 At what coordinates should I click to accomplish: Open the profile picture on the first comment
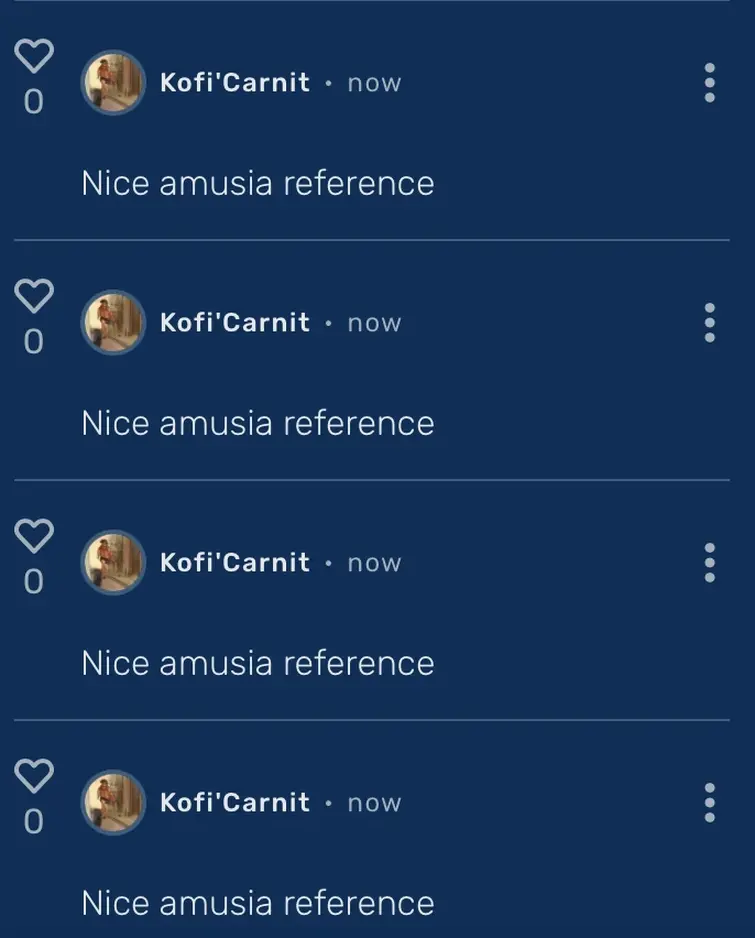(113, 82)
